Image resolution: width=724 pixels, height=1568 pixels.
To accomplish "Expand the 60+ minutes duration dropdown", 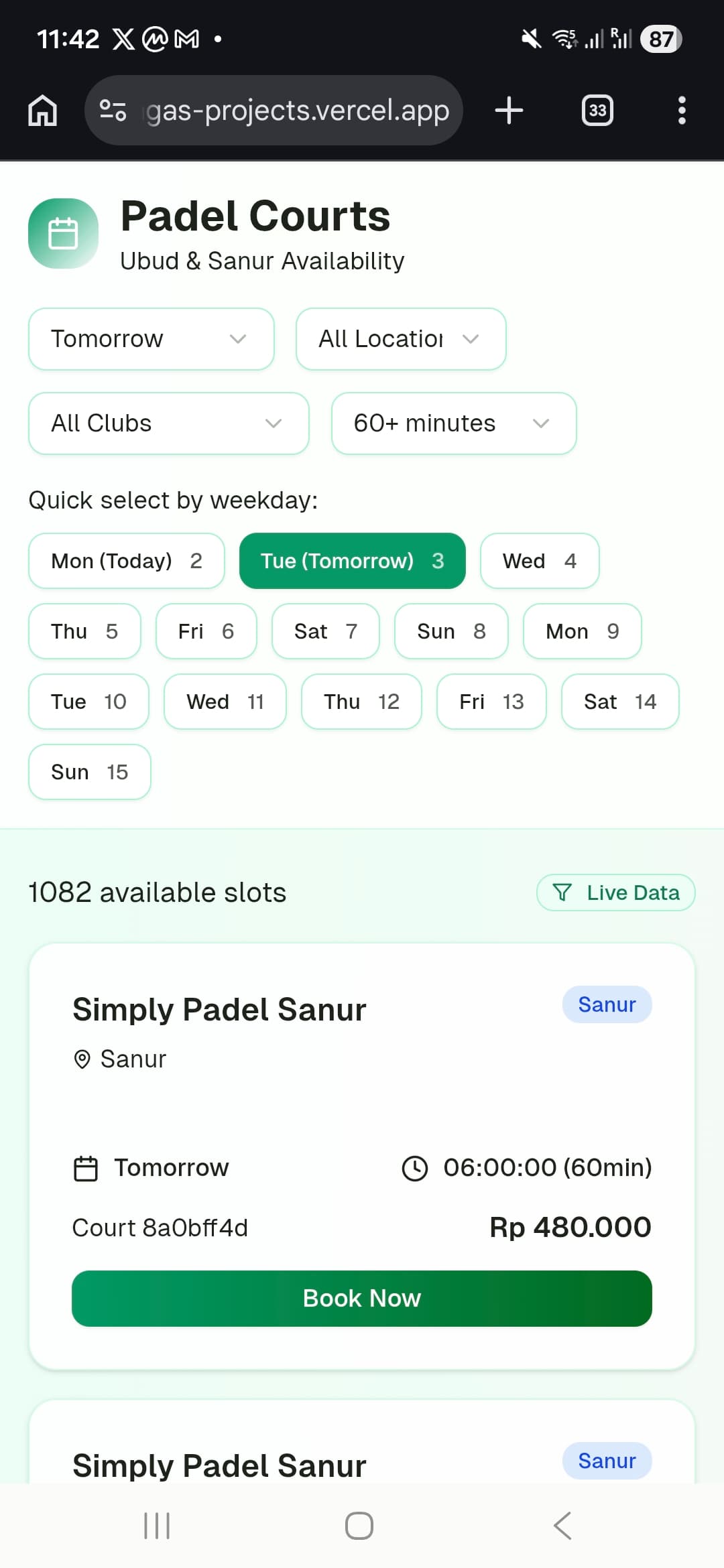I will click(x=453, y=423).
